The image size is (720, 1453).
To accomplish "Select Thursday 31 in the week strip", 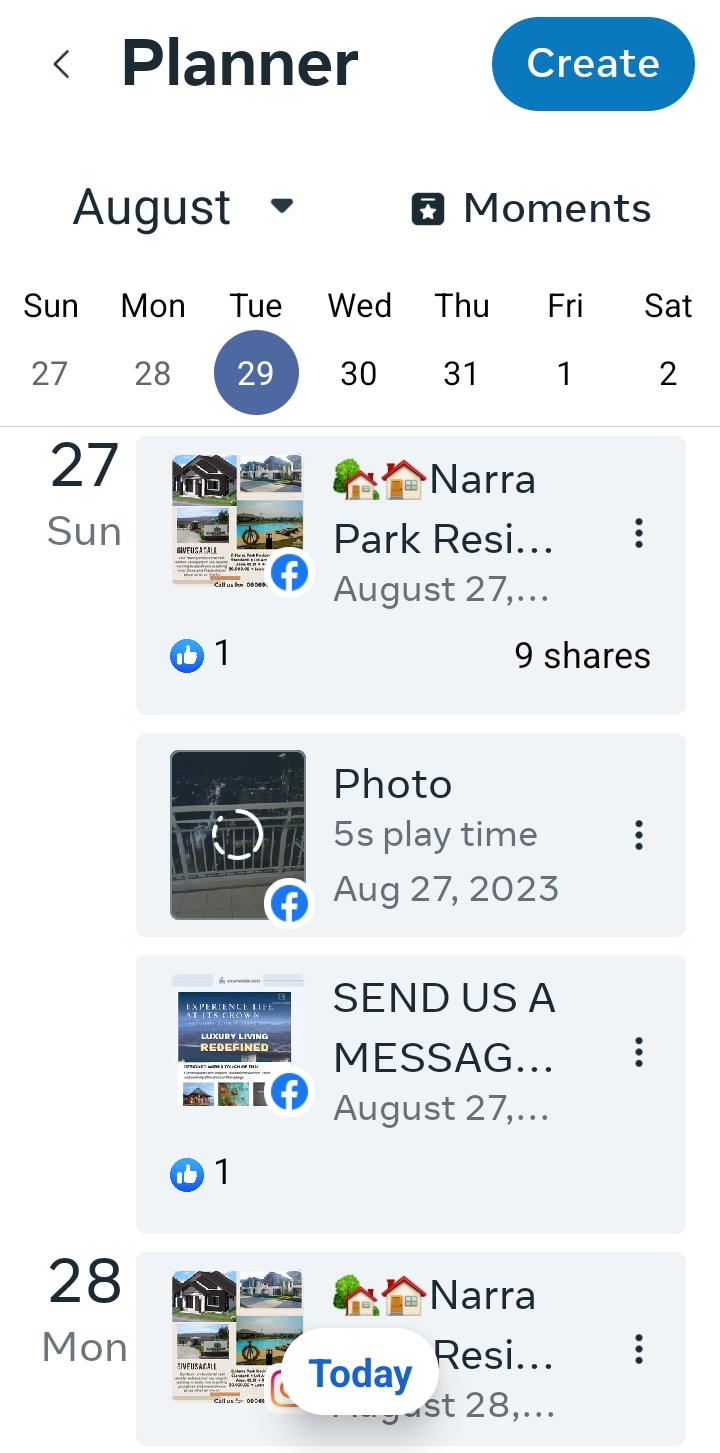I will click(x=461, y=373).
